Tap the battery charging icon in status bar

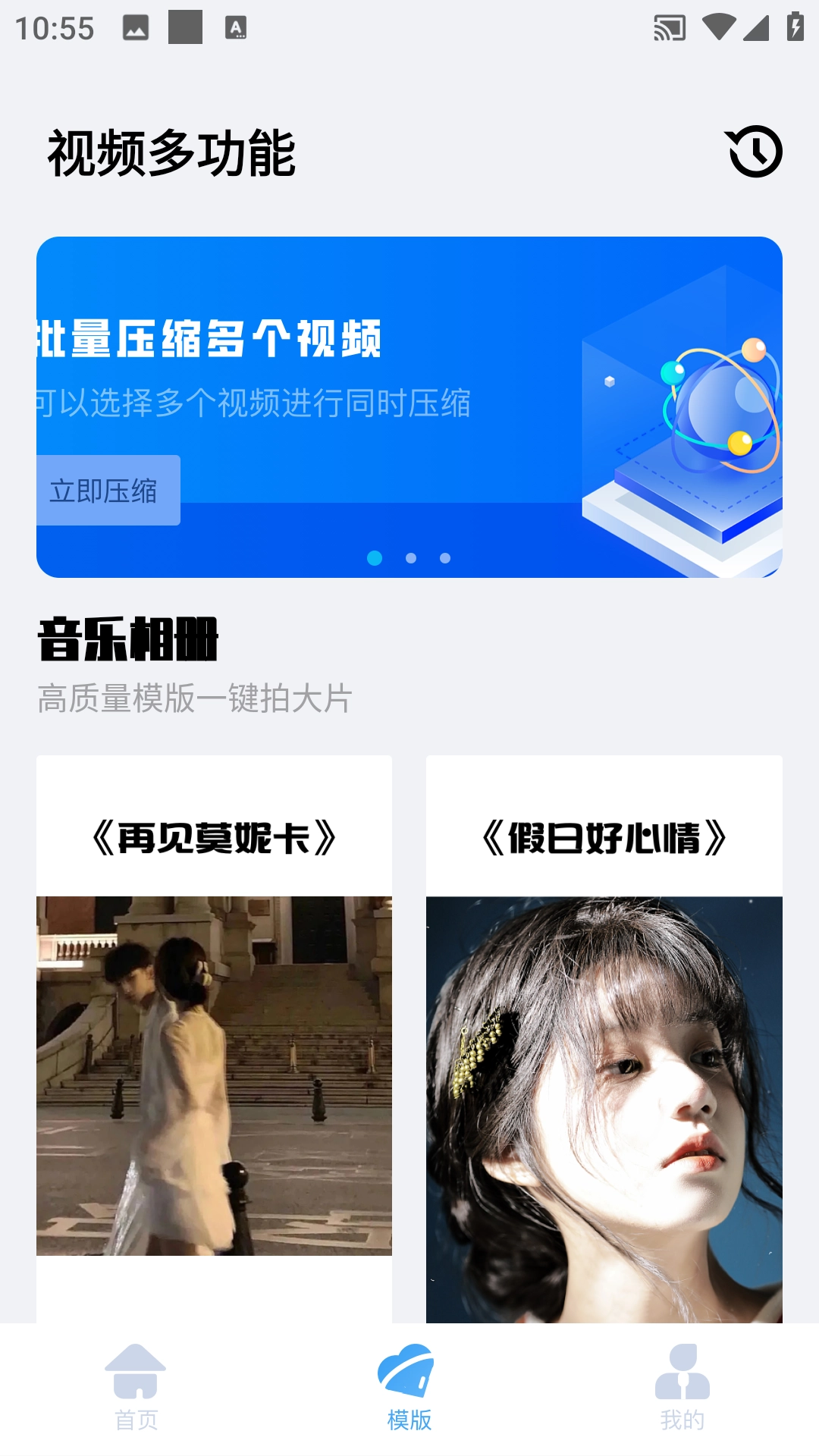click(794, 28)
